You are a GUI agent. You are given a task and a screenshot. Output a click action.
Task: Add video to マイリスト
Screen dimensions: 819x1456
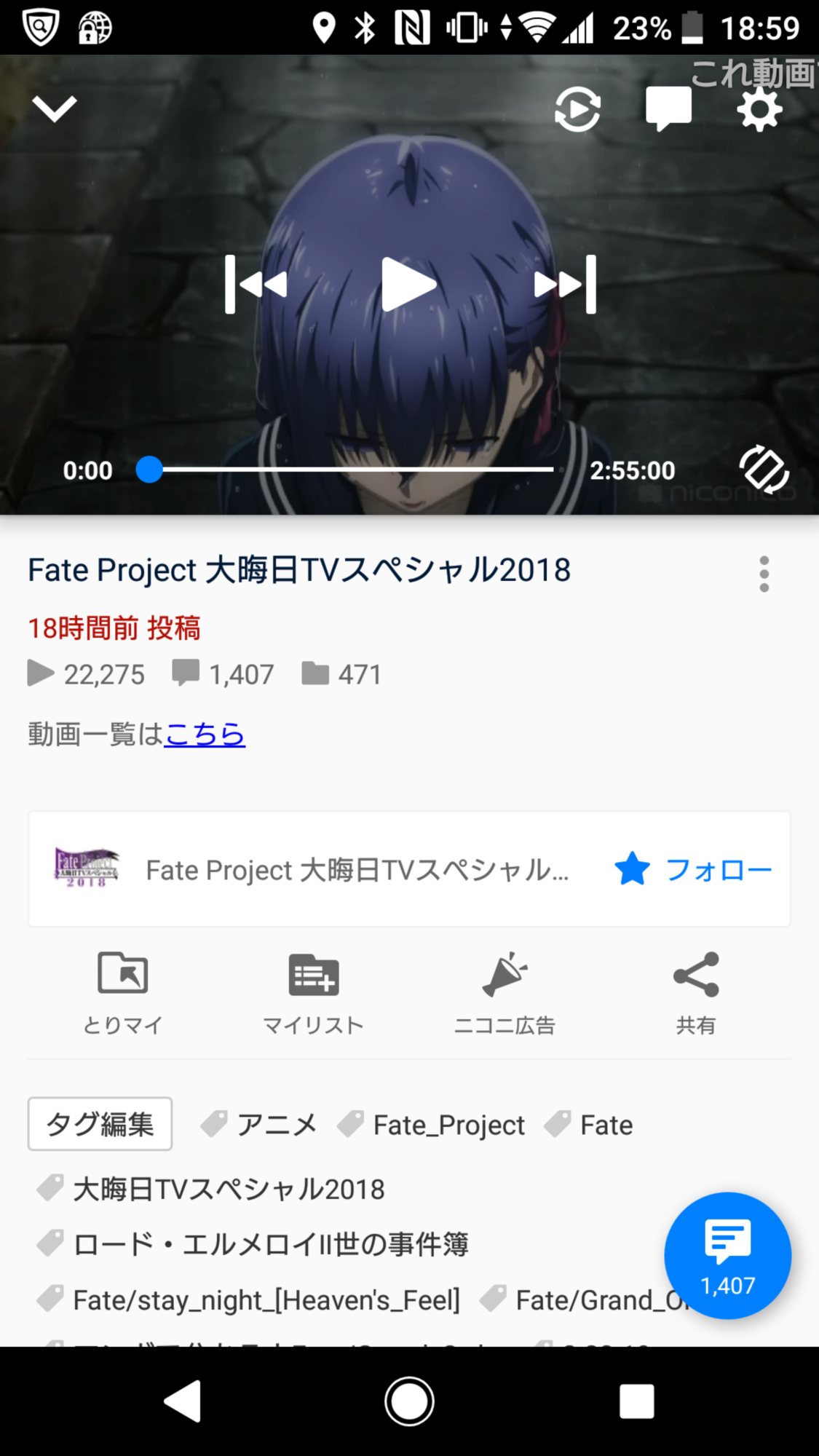313,992
